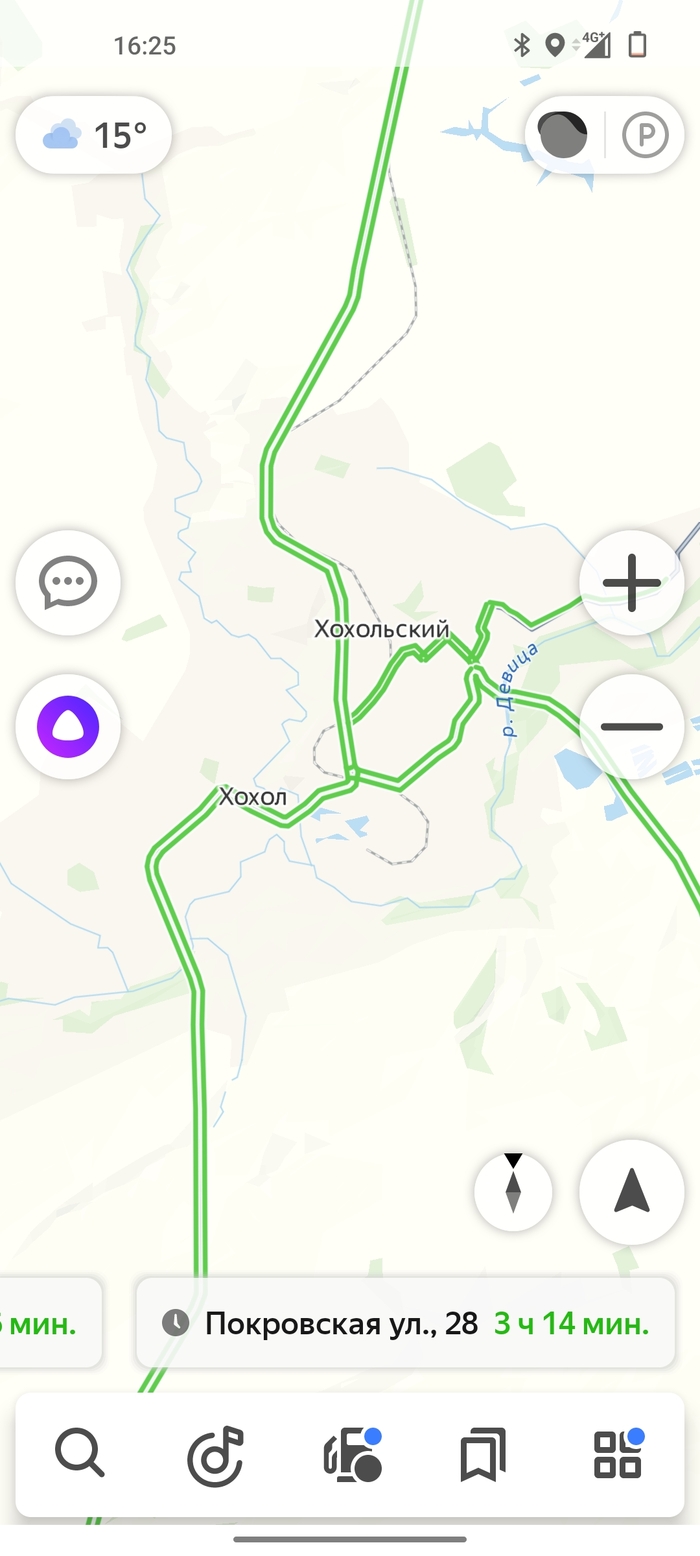The height and width of the screenshot is (1556, 700).
Task: Center map on my location
Action: tap(631, 1191)
